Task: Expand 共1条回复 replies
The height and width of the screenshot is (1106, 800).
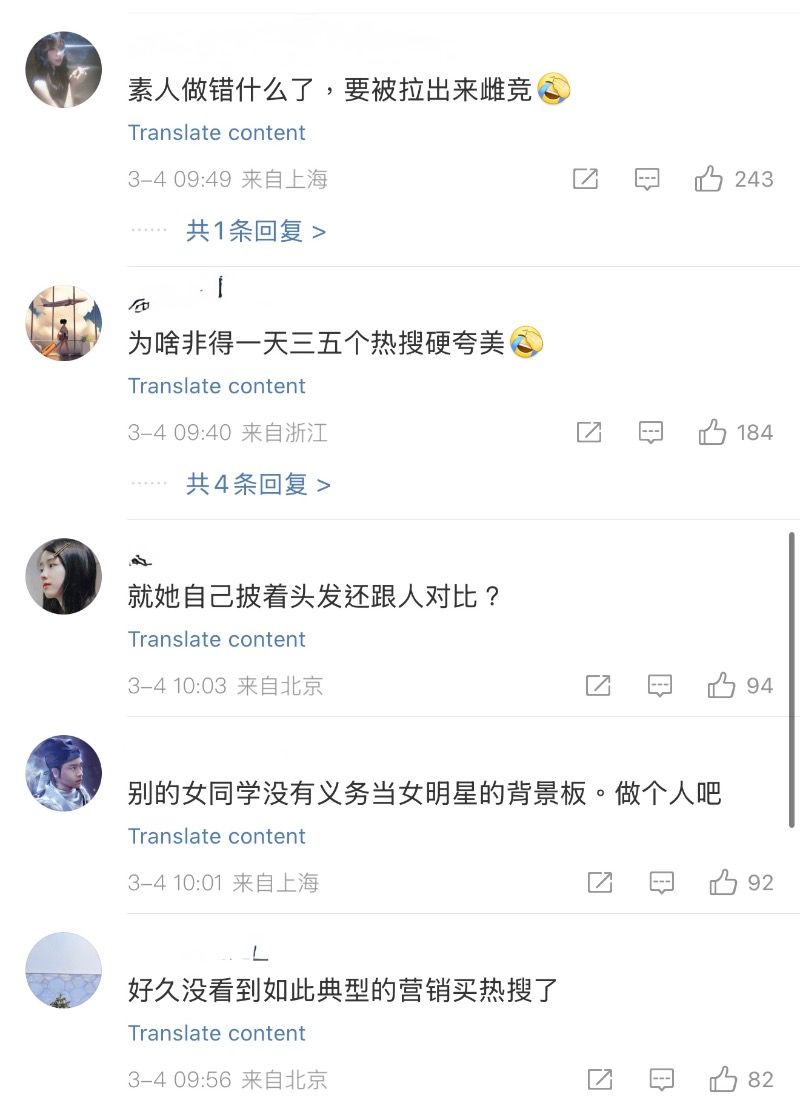Action: tap(256, 231)
